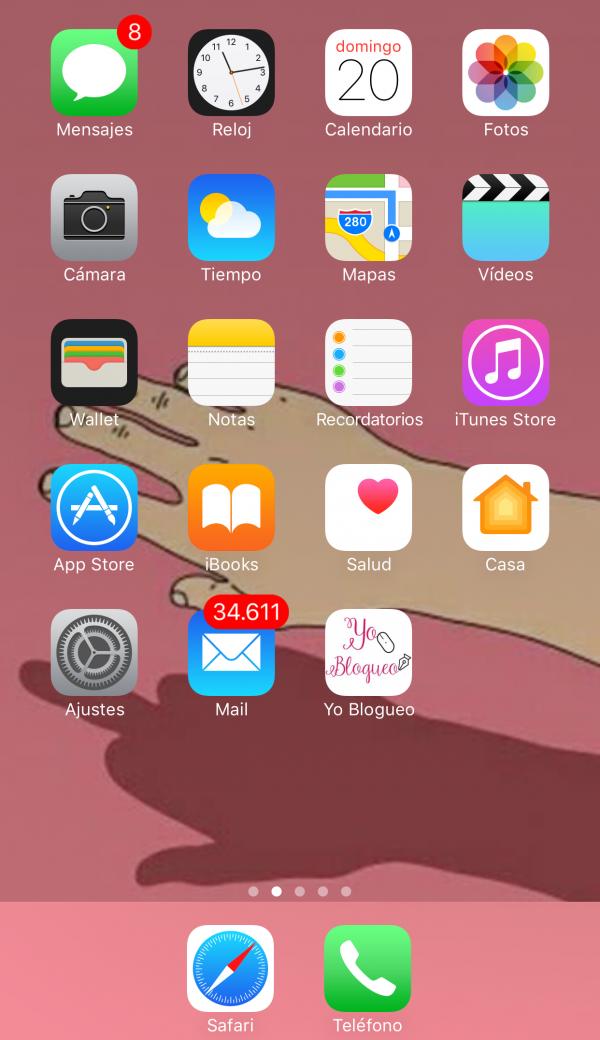The image size is (600, 1040).
Task: Check the Tiempo weather app
Action: click(x=231, y=218)
